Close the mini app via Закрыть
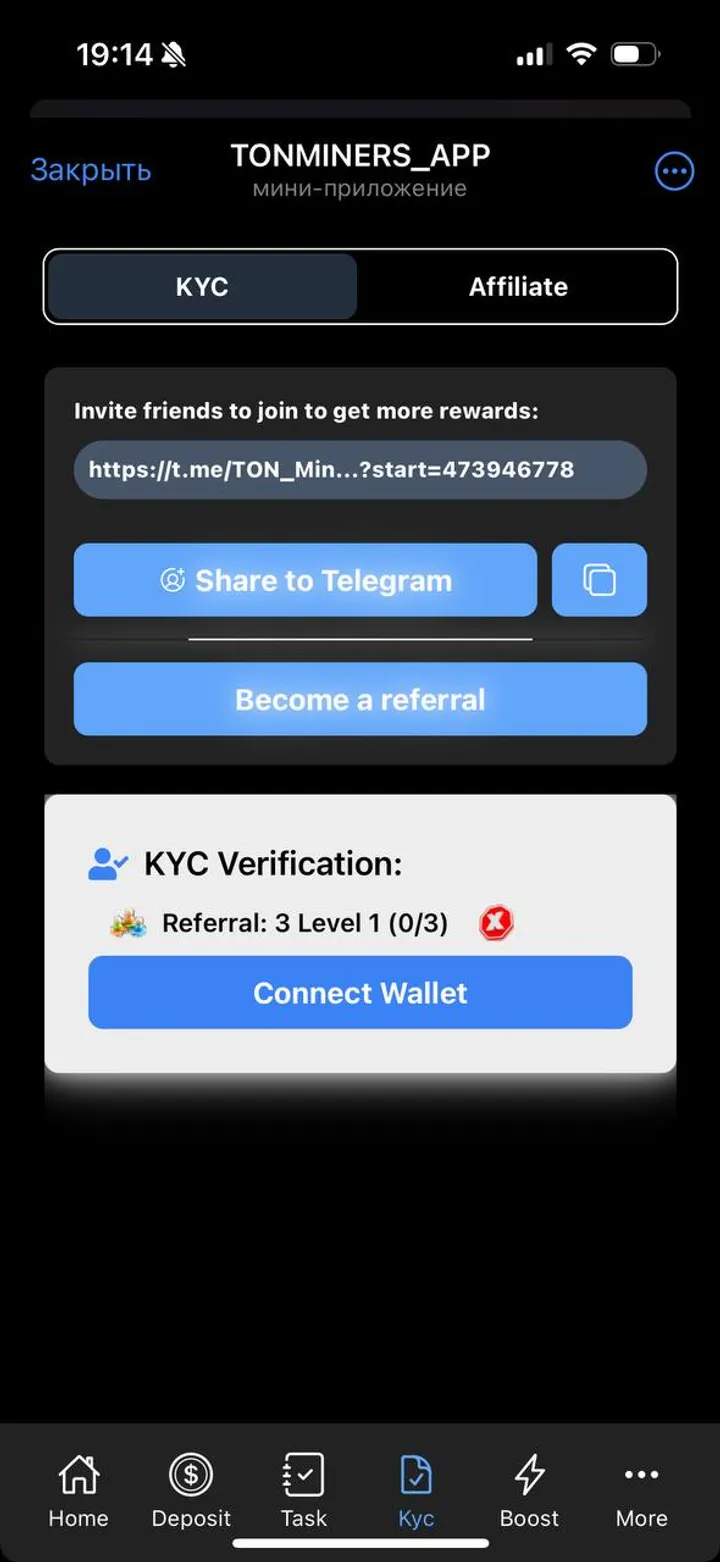Viewport: 720px width, 1562px height. point(91,170)
